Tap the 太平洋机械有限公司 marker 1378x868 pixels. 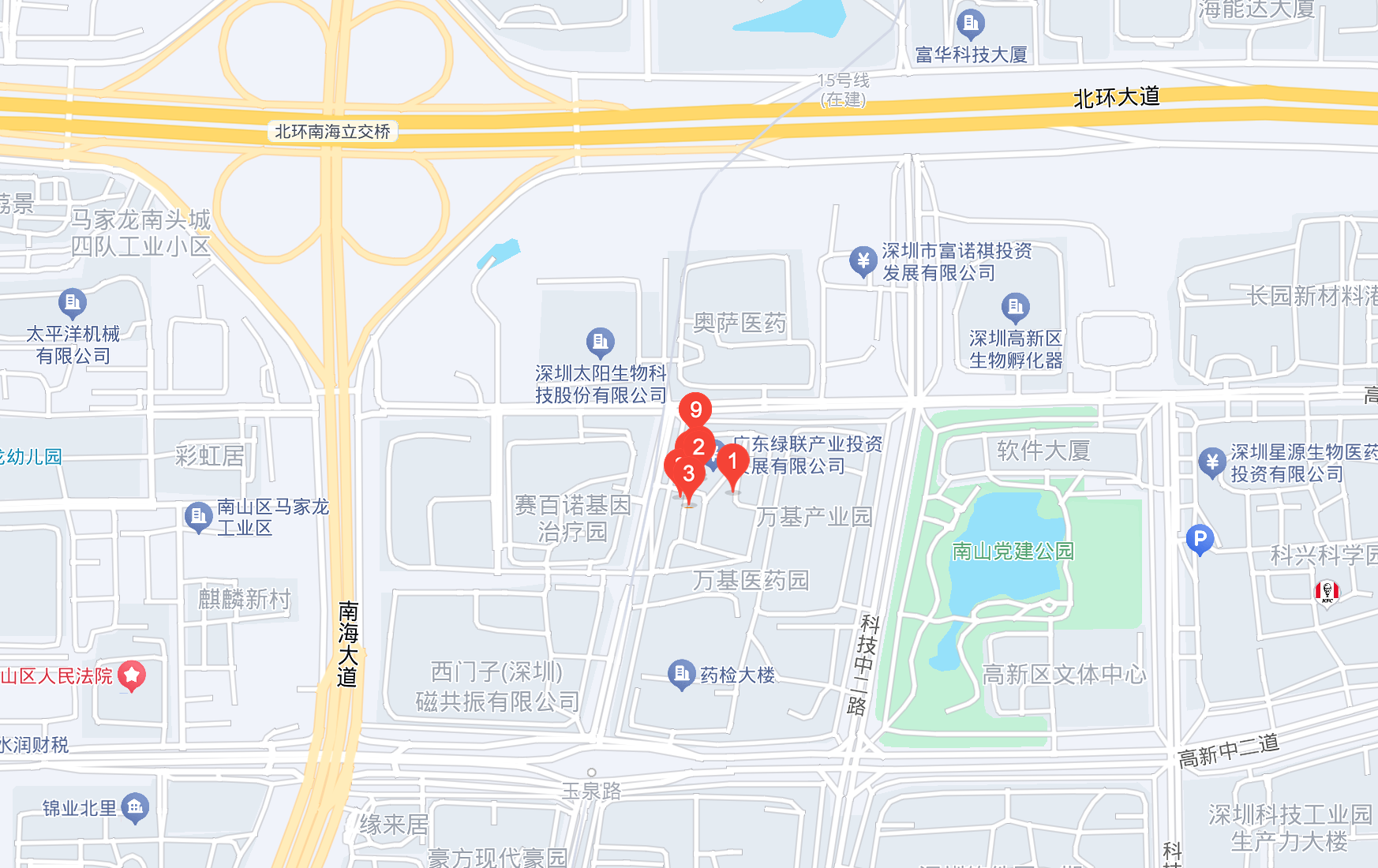click(x=73, y=302)
